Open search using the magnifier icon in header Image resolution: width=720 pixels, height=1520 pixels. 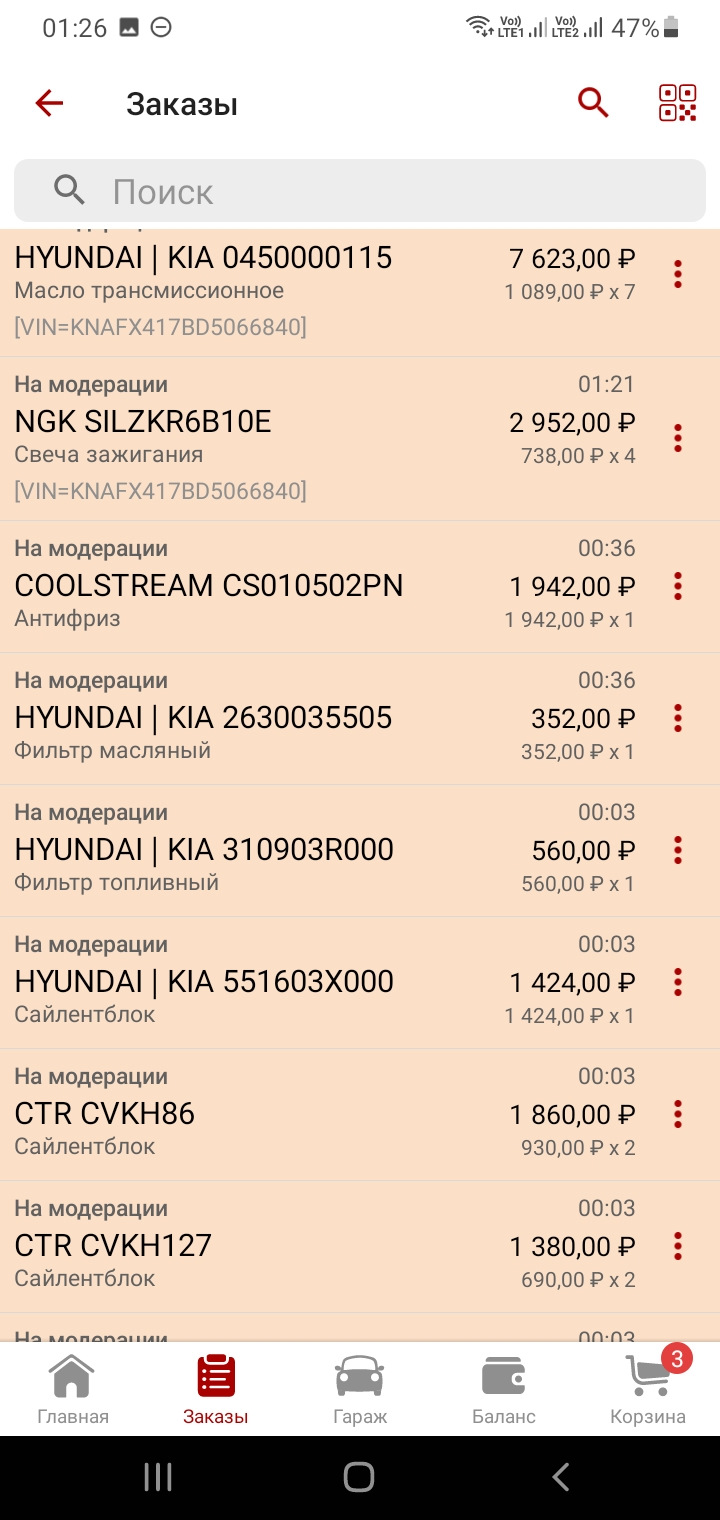click(592, 101)
